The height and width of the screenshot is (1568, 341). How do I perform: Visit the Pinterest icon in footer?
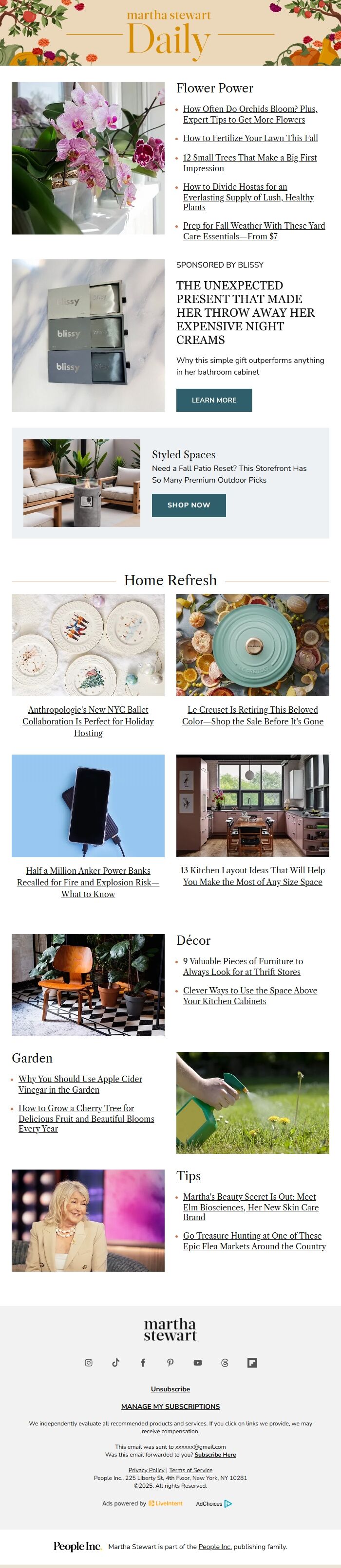[x=170, y=1362]
